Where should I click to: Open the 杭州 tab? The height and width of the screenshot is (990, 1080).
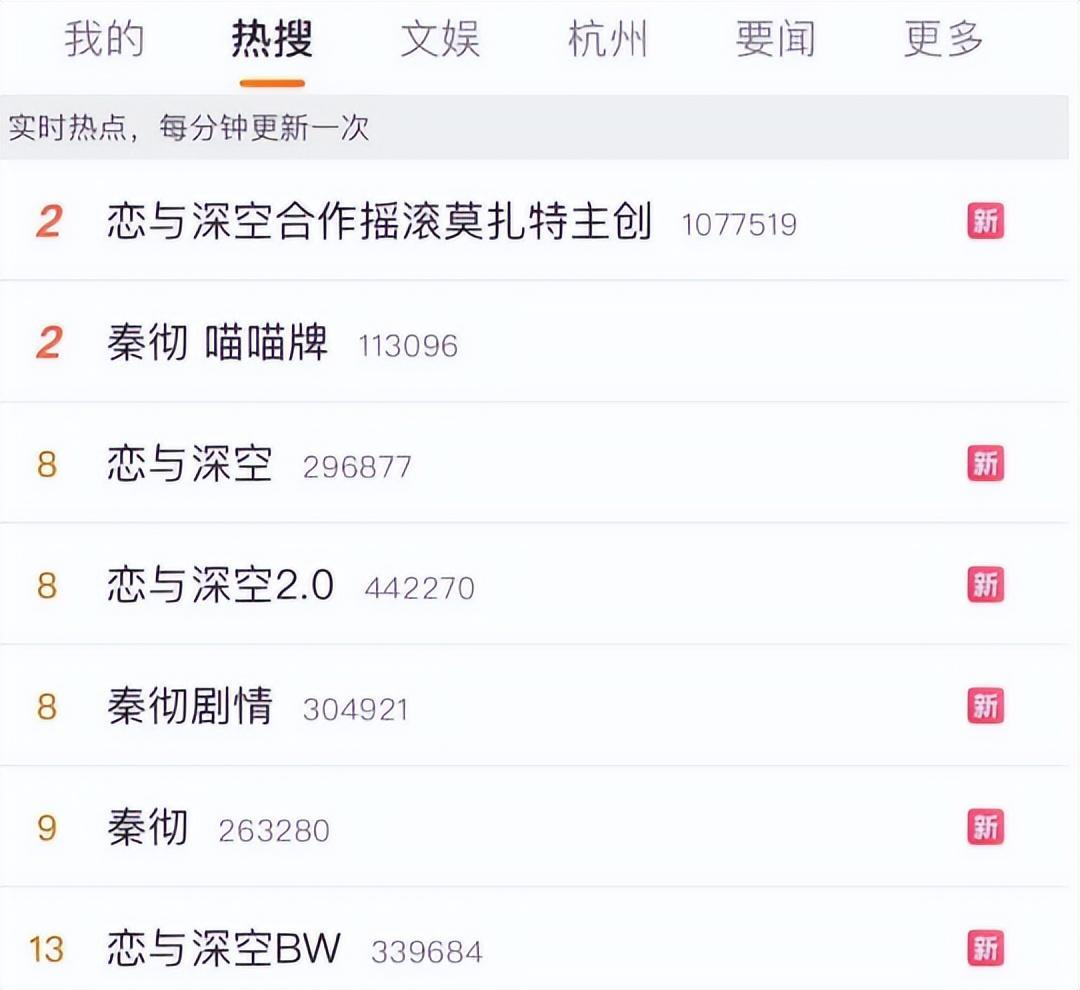coord(607,40)
